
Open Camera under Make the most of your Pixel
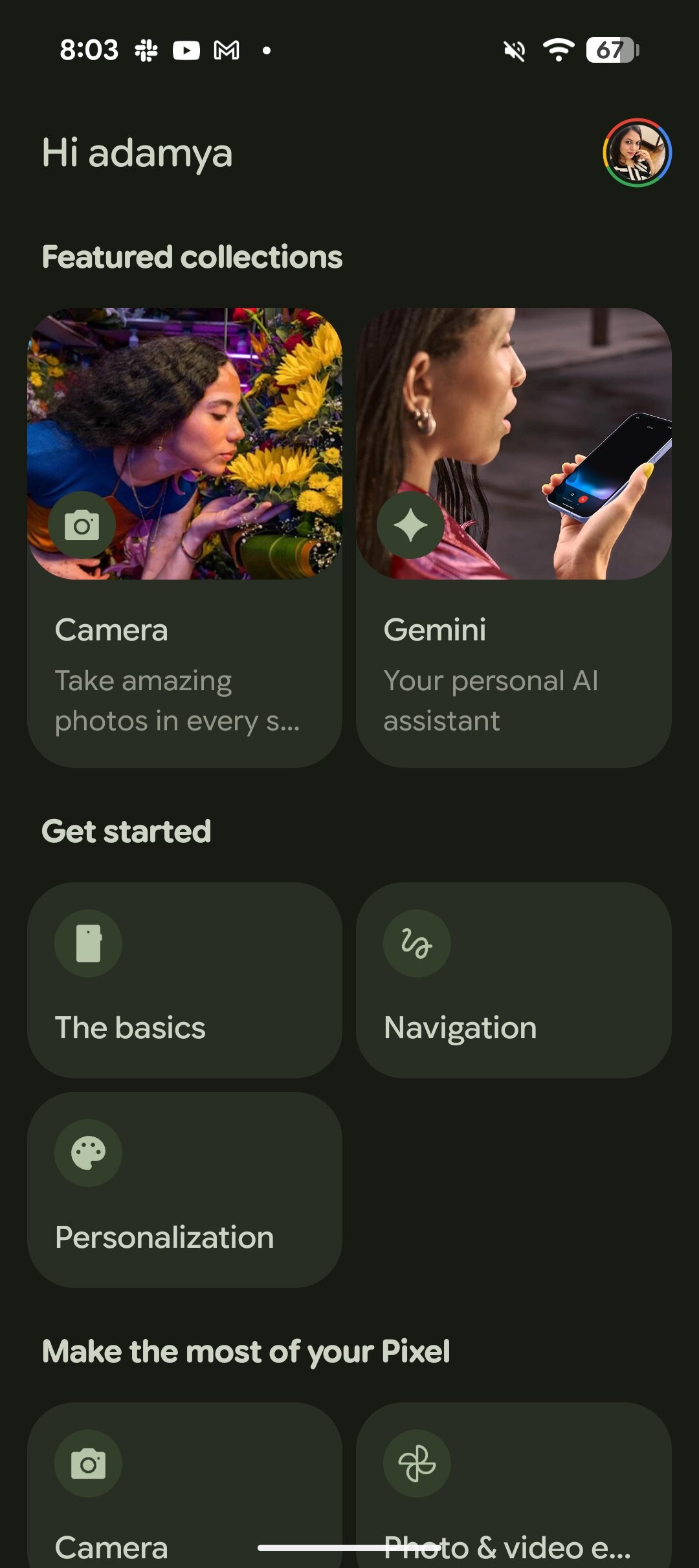[184, 1488]
